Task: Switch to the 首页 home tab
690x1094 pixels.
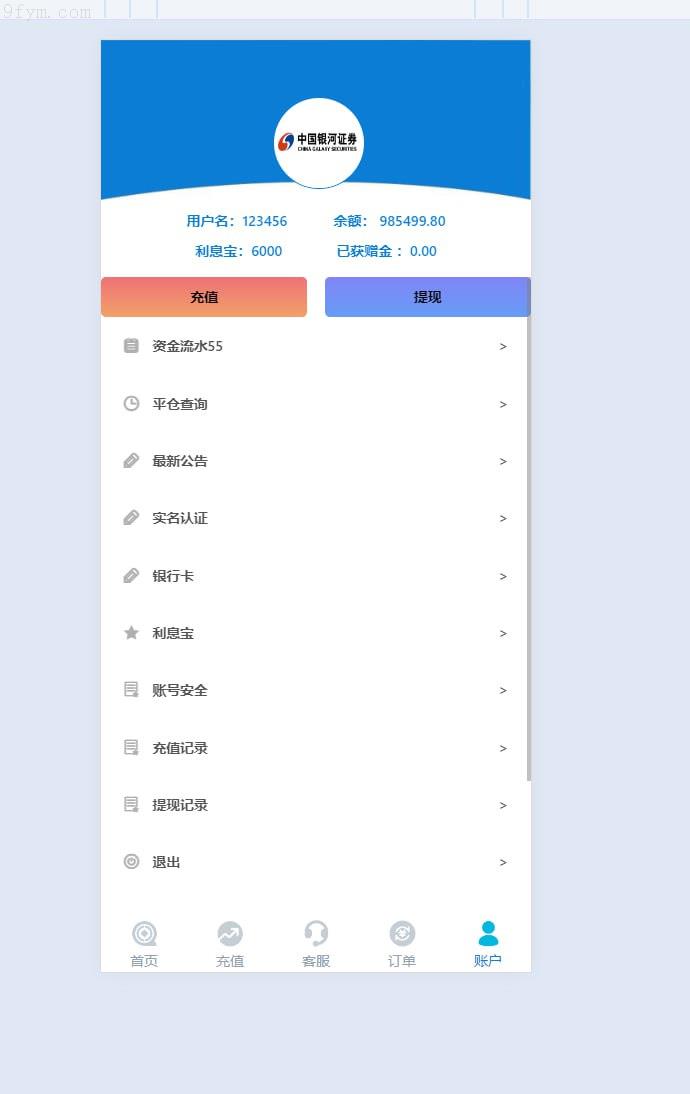Action: (x=144, y=945)
